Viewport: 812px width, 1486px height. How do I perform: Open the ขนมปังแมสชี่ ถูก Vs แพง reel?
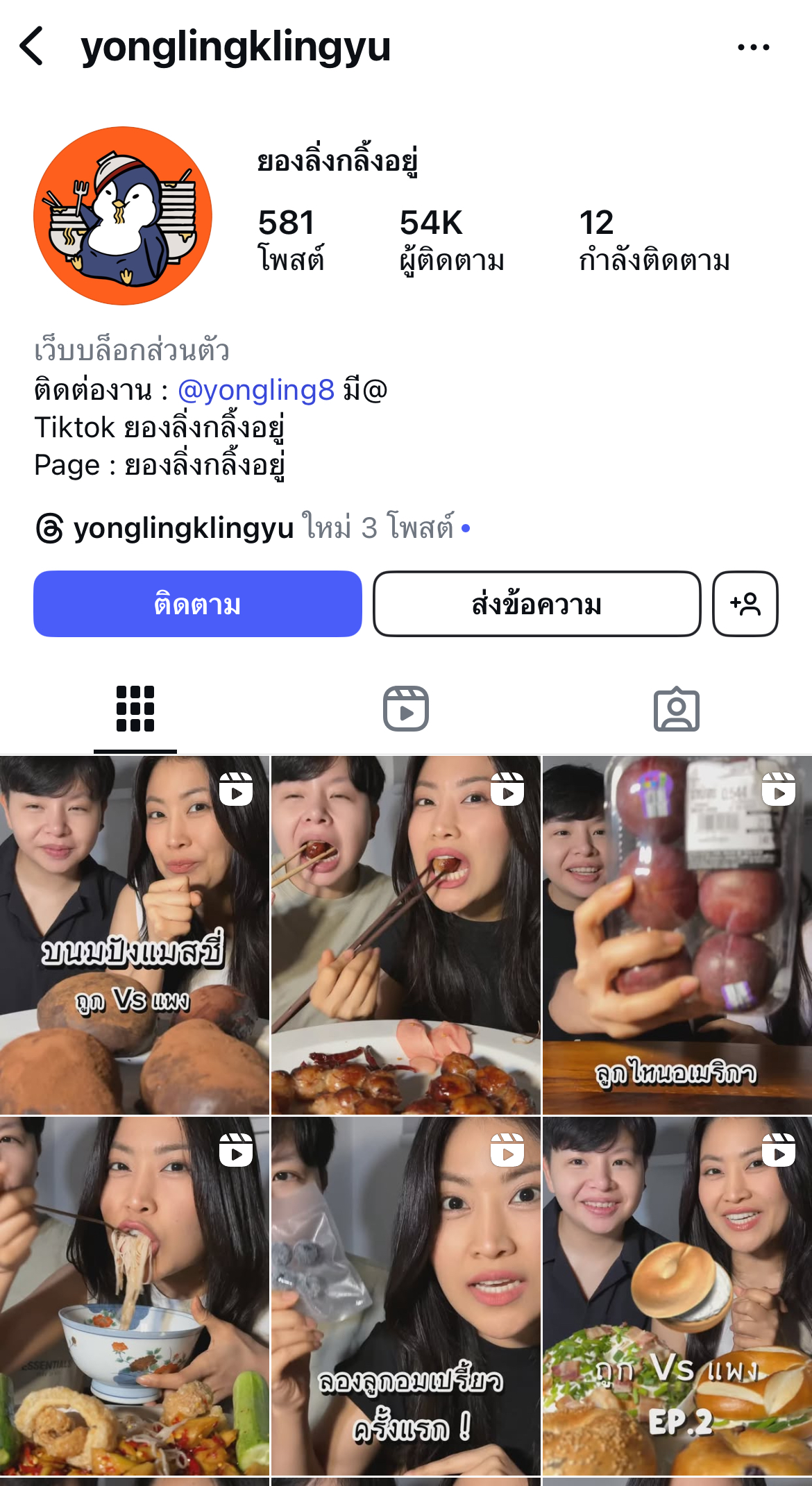click(134, 935)
